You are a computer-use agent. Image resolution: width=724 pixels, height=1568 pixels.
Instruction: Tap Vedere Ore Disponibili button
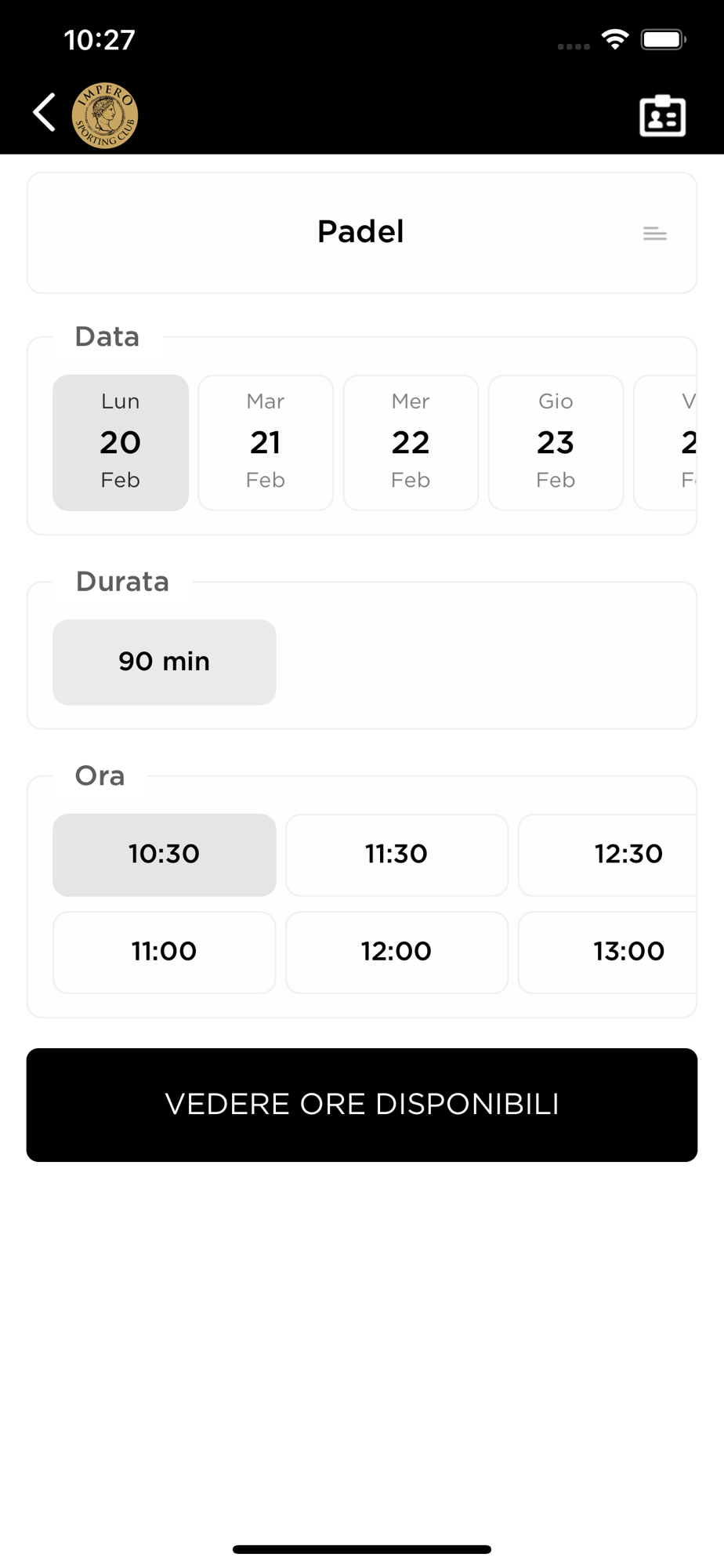pos(361,1104)
